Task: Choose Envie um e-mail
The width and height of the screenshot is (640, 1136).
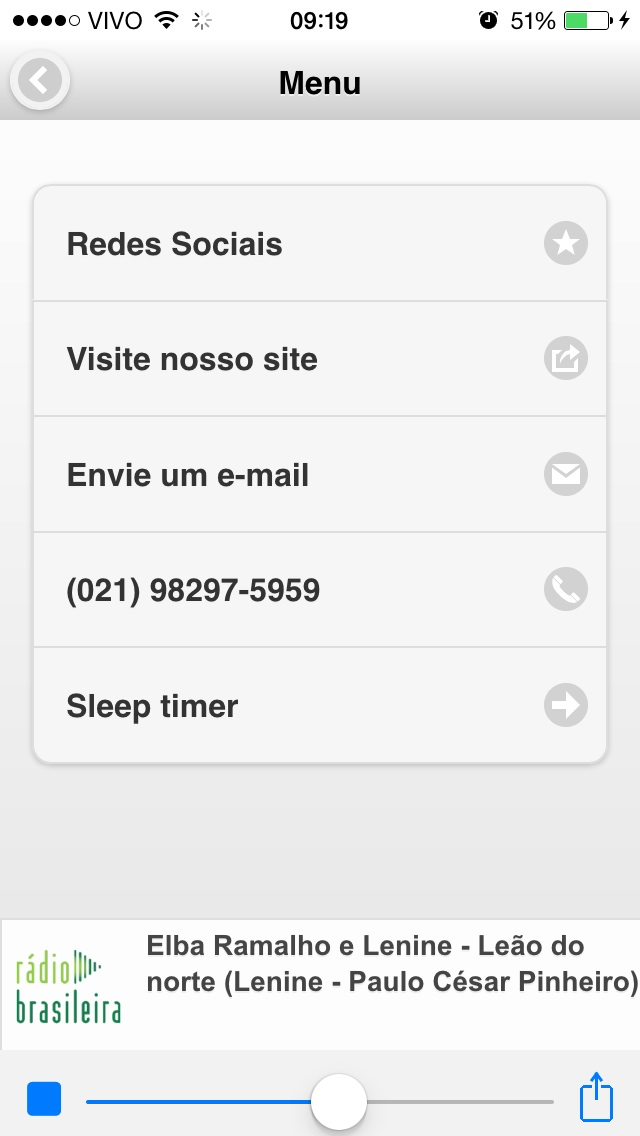Action: coord(320,475)
